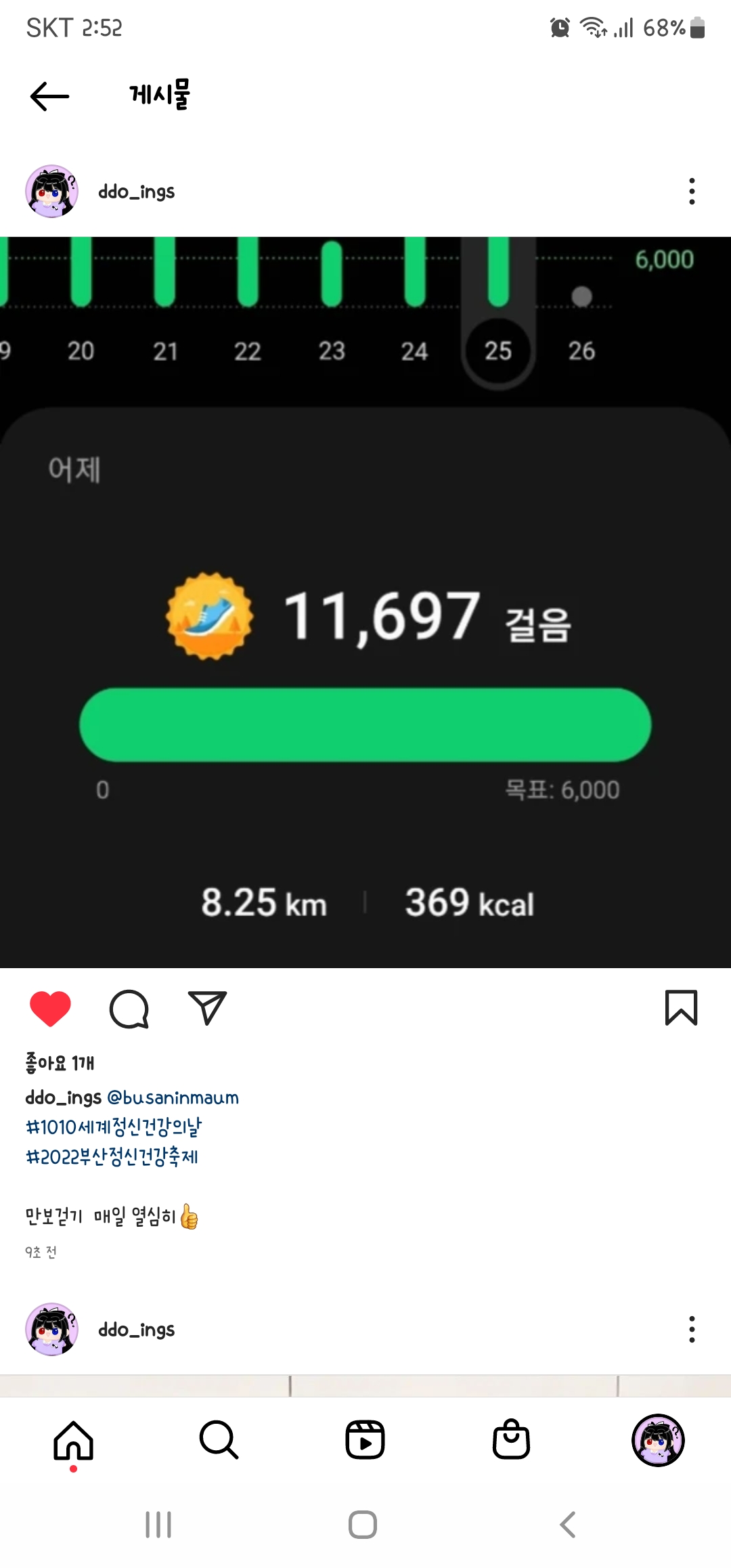
Task: Tap the system home button
Action: (x=363, y=1525)
